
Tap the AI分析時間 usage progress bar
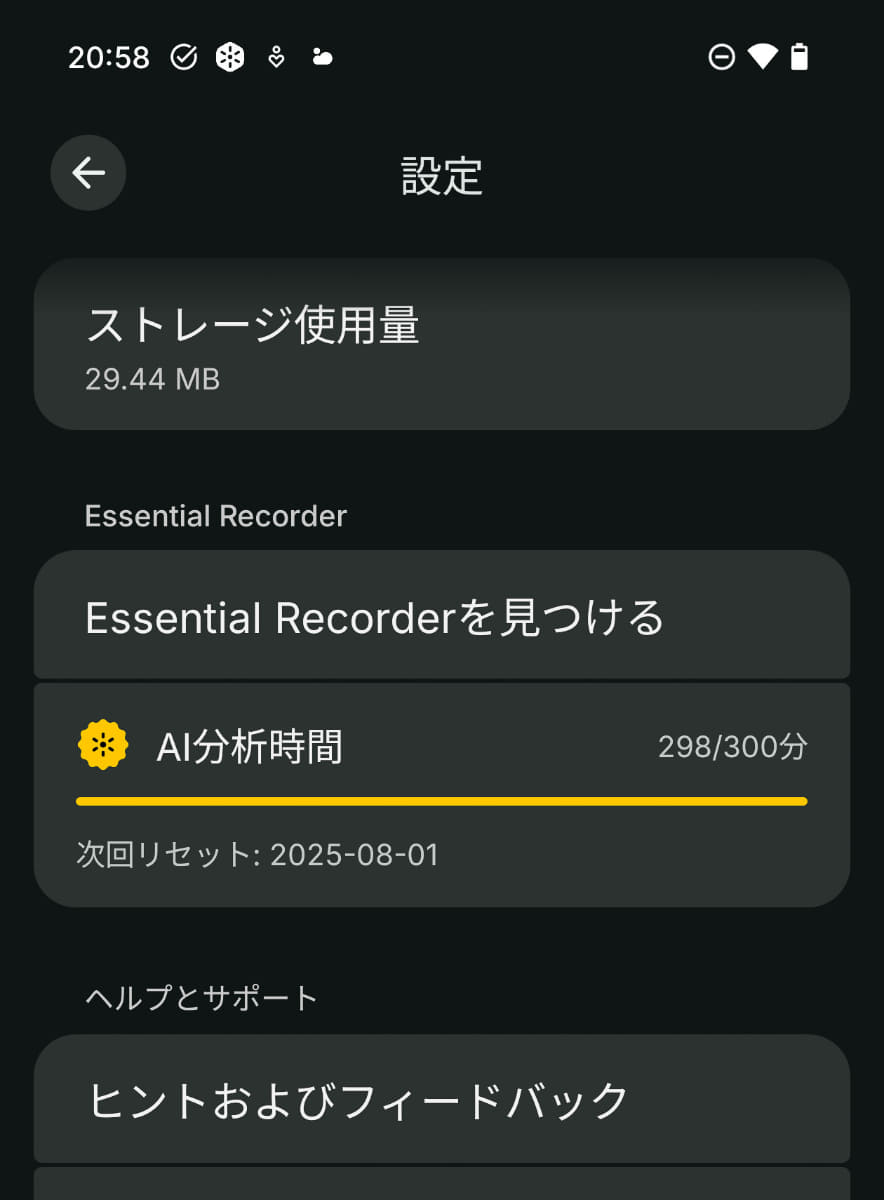pyautogui.click(x=442, y=800)
